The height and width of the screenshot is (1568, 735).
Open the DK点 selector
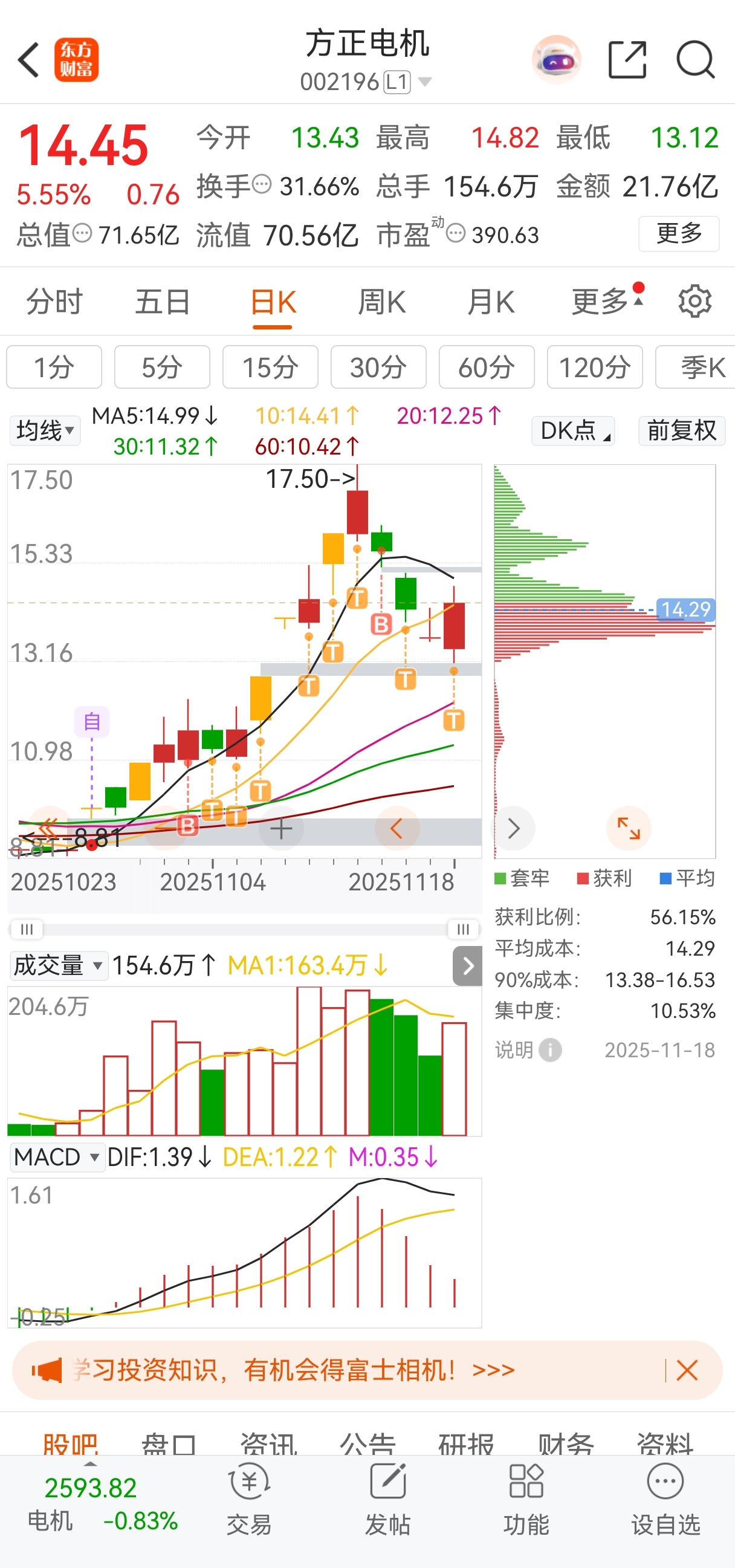point(572,430)
